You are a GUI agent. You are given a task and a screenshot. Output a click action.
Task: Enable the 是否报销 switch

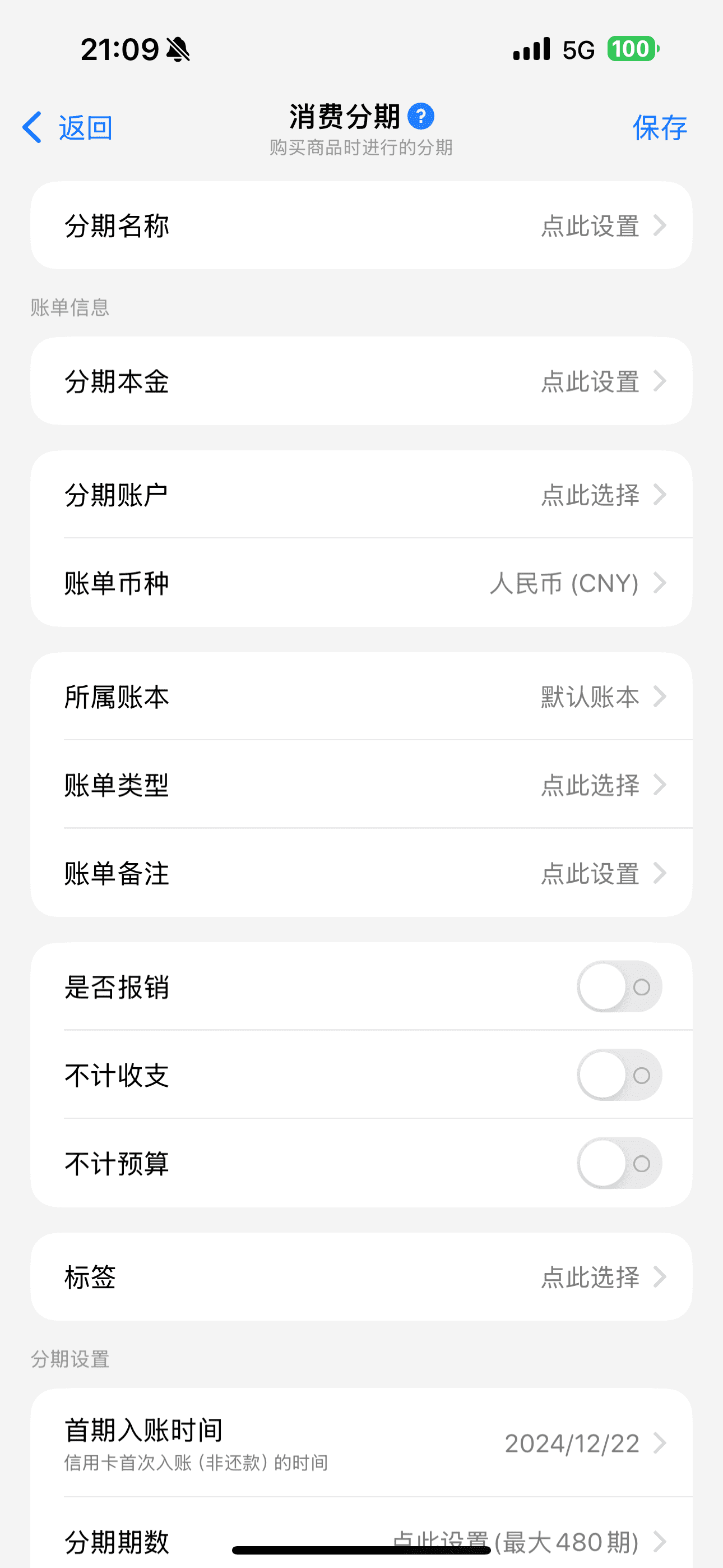coord(619,986)
